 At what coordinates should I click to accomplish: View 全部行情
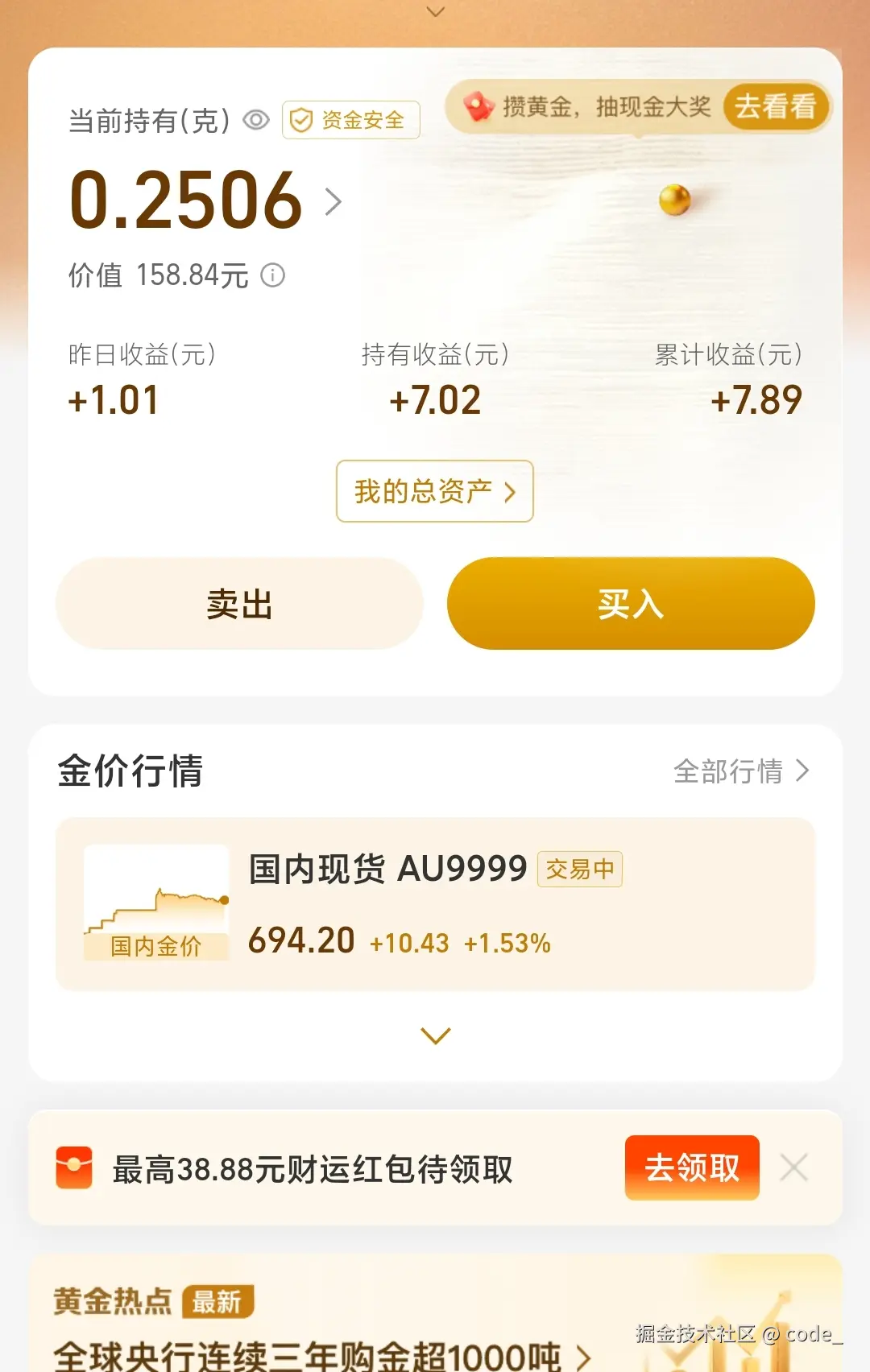[x=741, y=771]
